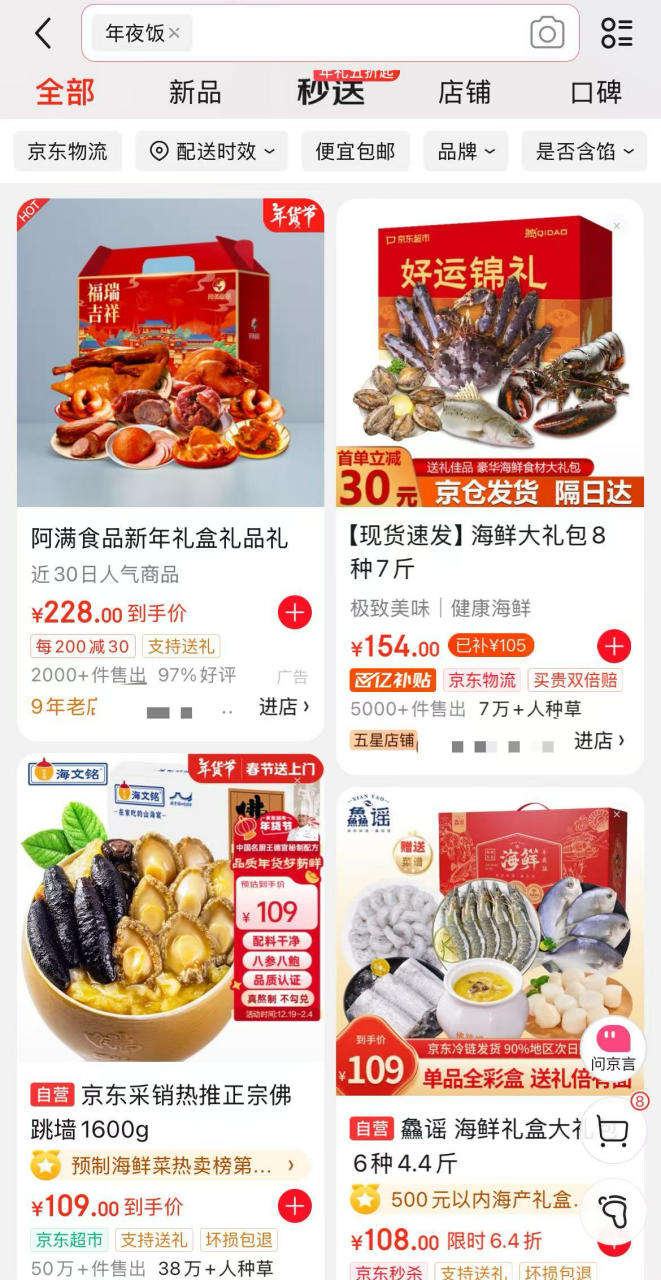Open the floating shopping cart

pyautogui.click(x=612, y=1131)
